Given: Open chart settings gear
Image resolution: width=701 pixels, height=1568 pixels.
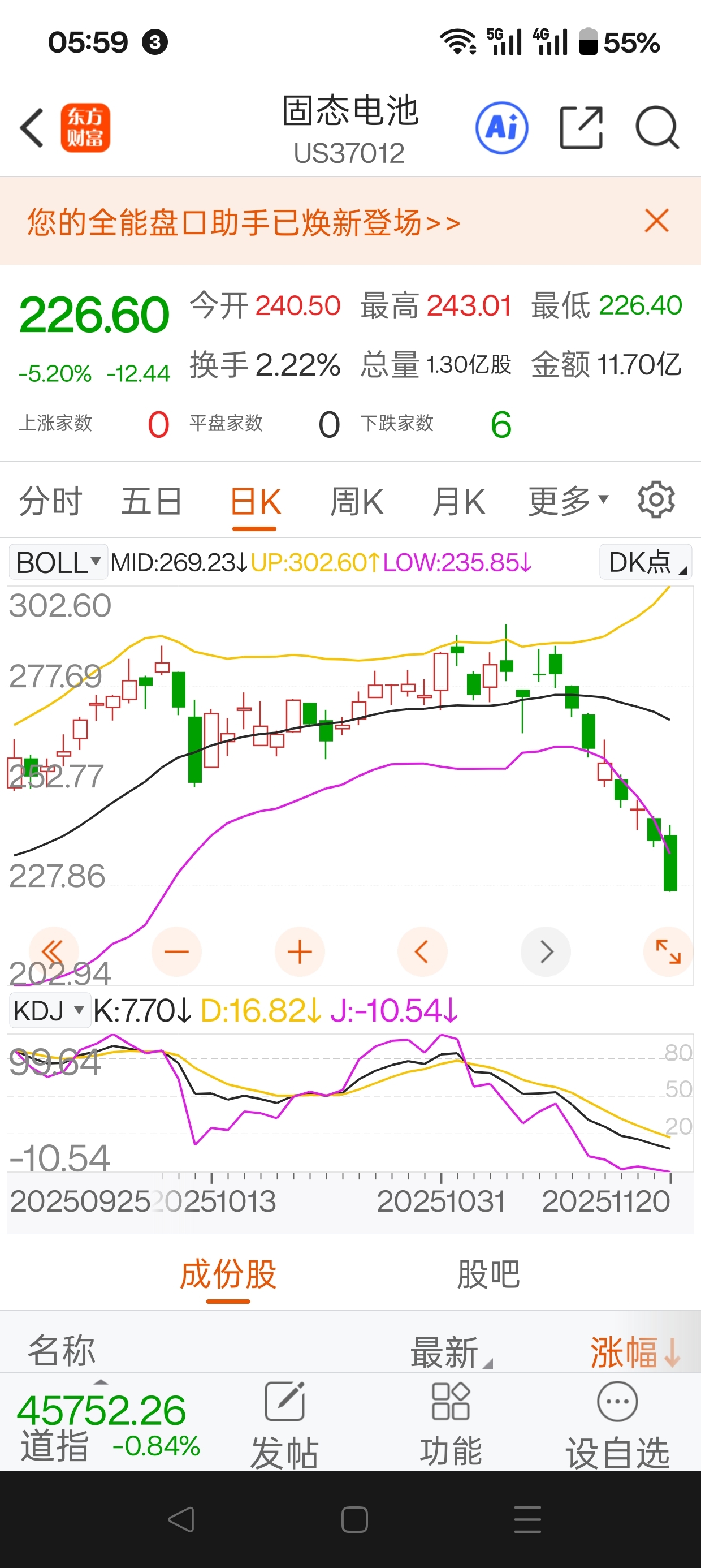Looking at the screenshot, I should (x=656, y=499).
